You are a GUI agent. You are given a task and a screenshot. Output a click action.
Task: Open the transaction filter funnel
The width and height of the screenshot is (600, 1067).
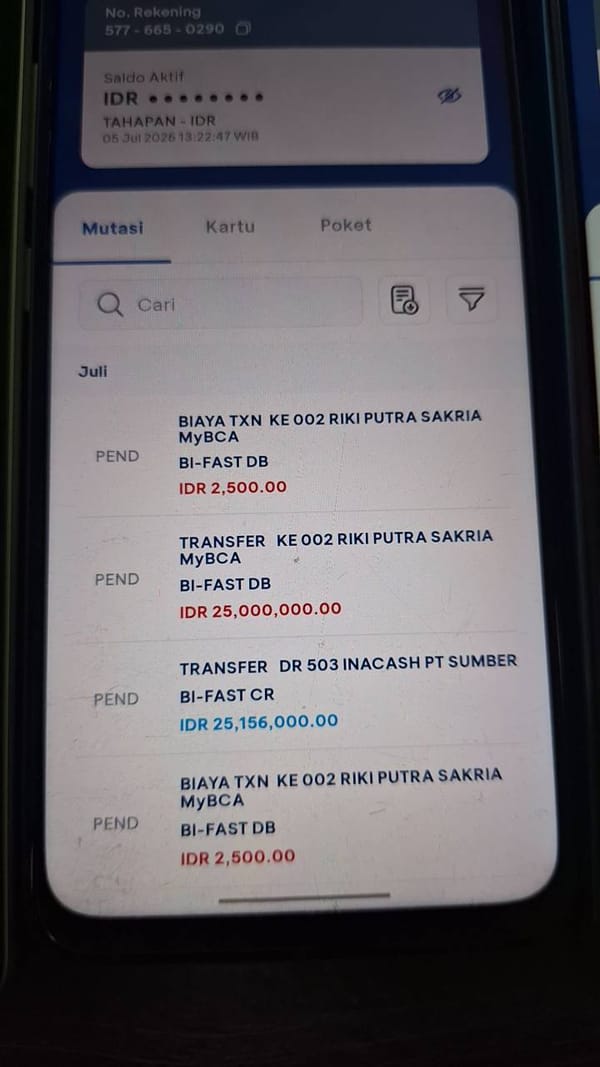[471, 299]
